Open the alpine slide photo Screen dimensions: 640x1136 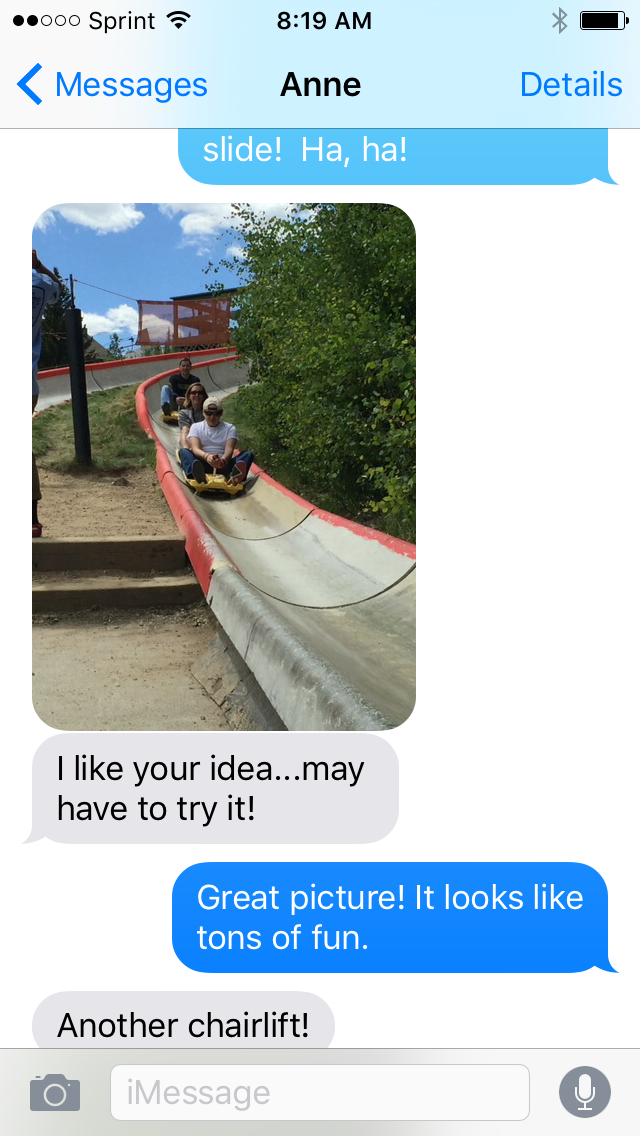pos(224,466)
